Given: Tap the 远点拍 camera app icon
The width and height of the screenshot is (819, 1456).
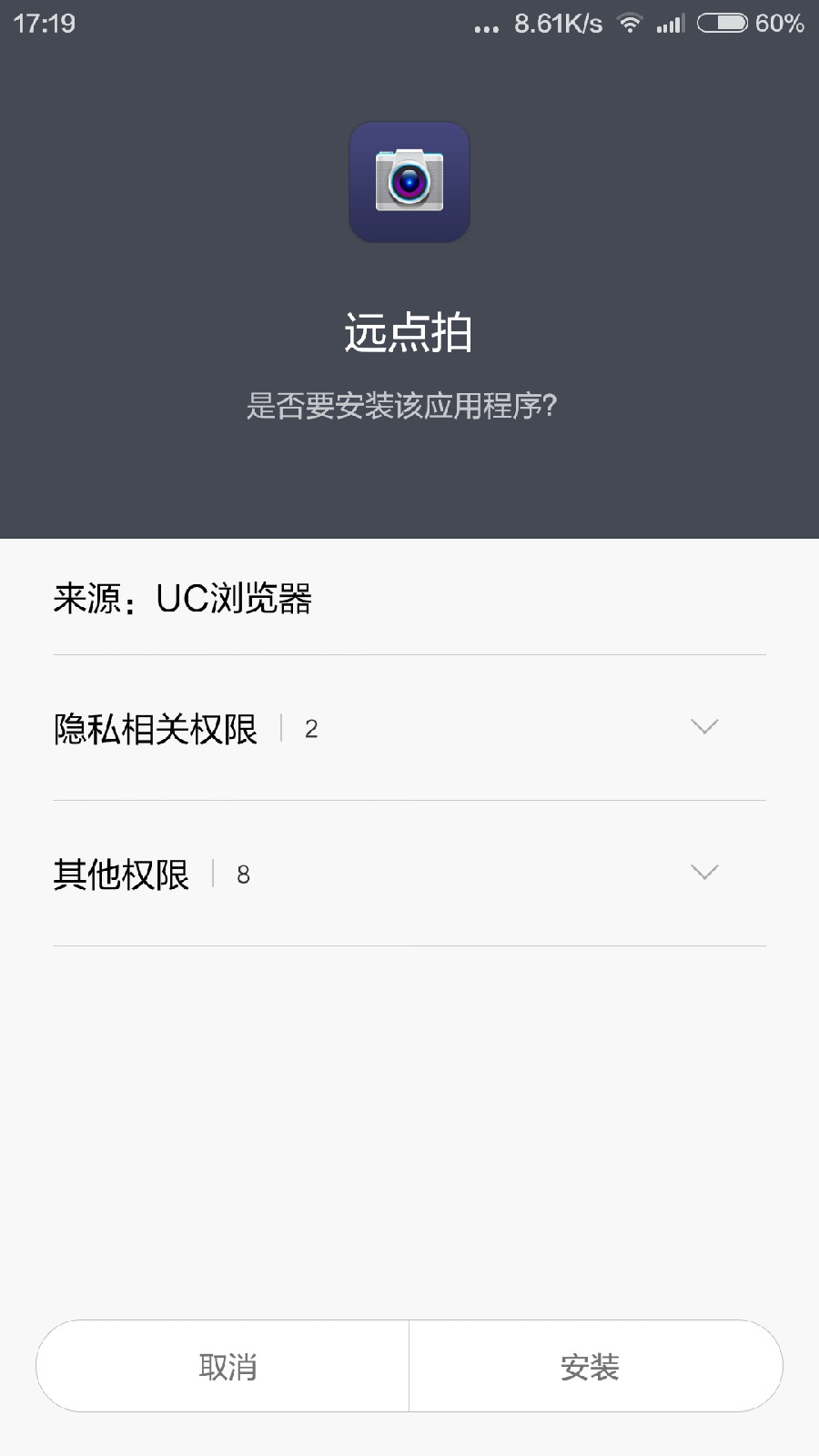Looking at the screenshot, I should (x=409, y=182).
